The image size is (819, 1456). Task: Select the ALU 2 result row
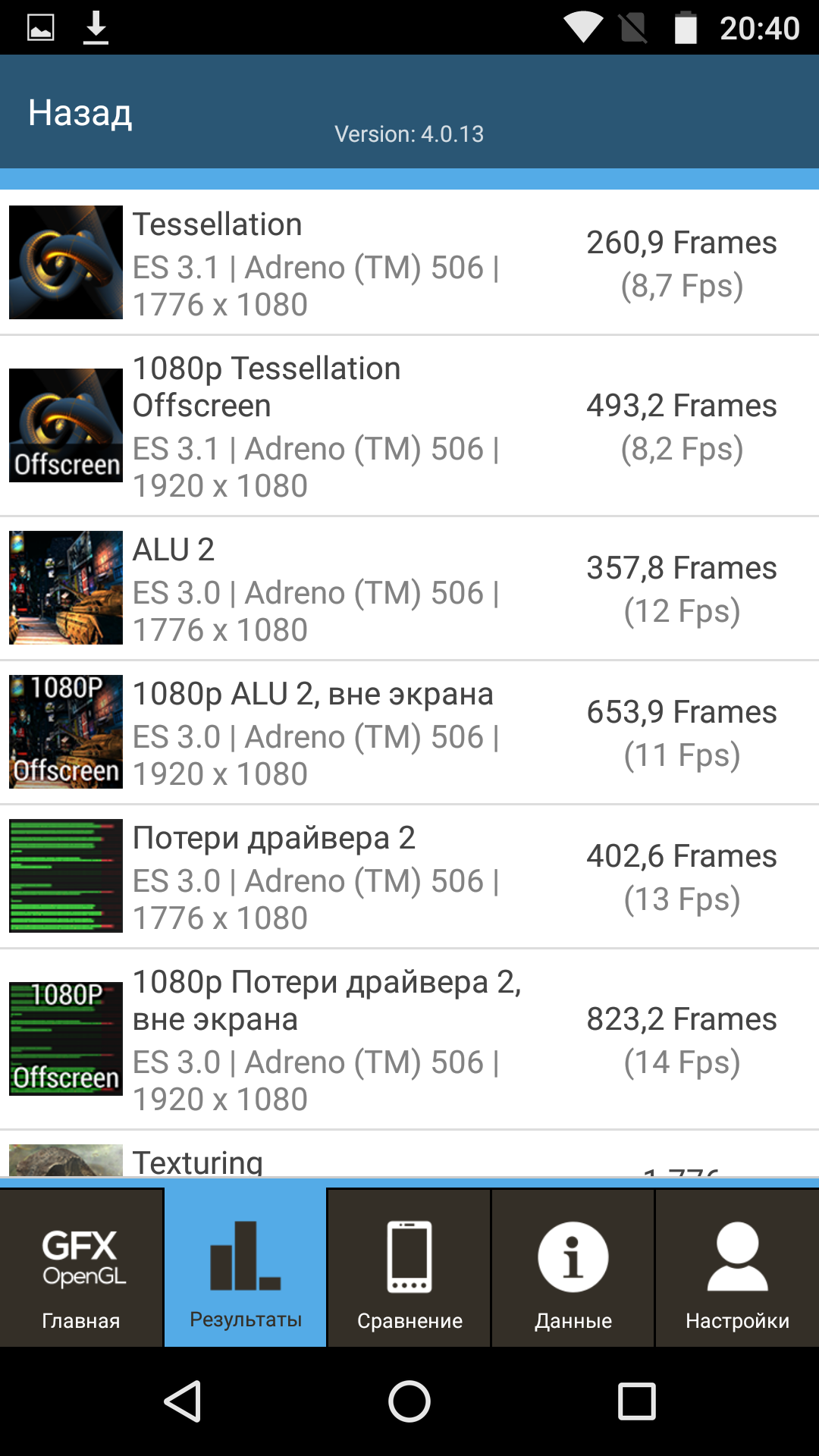tap(409, 588)
